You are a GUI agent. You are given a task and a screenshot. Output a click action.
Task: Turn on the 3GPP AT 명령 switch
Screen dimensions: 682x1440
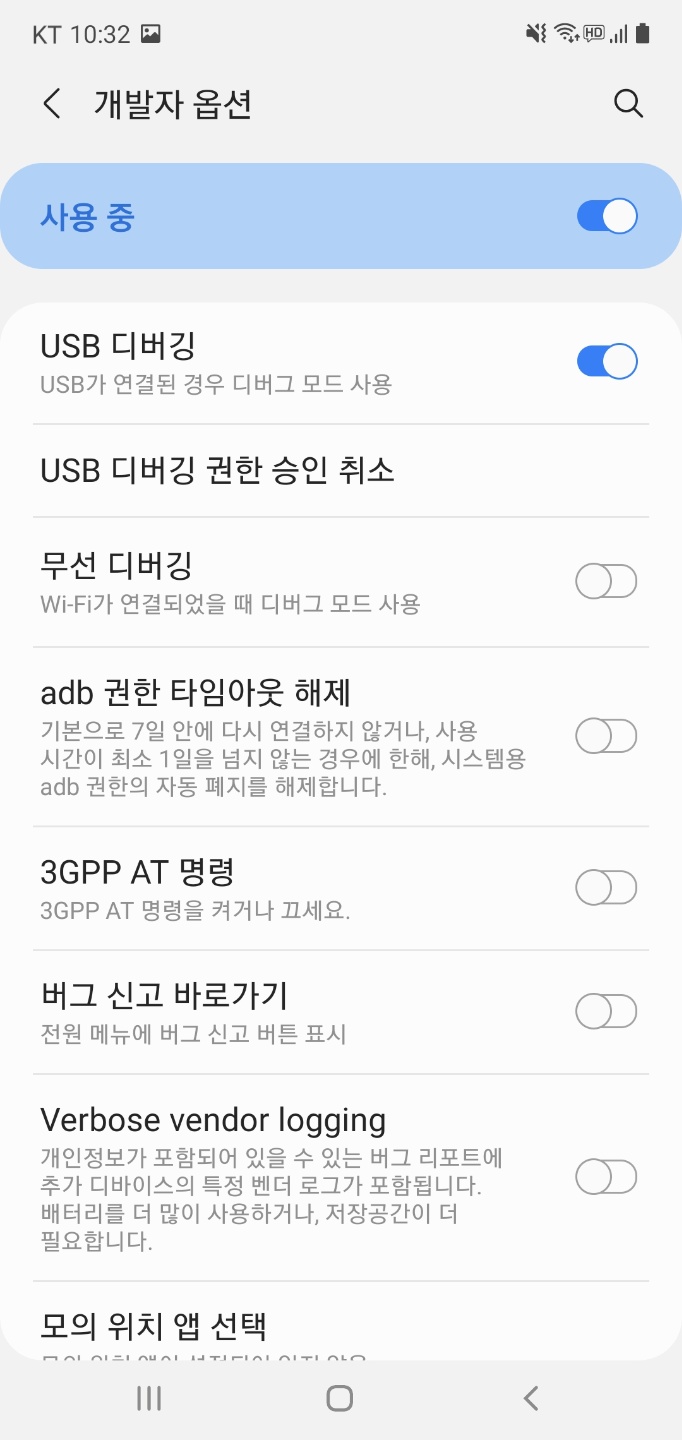(607, 887)
